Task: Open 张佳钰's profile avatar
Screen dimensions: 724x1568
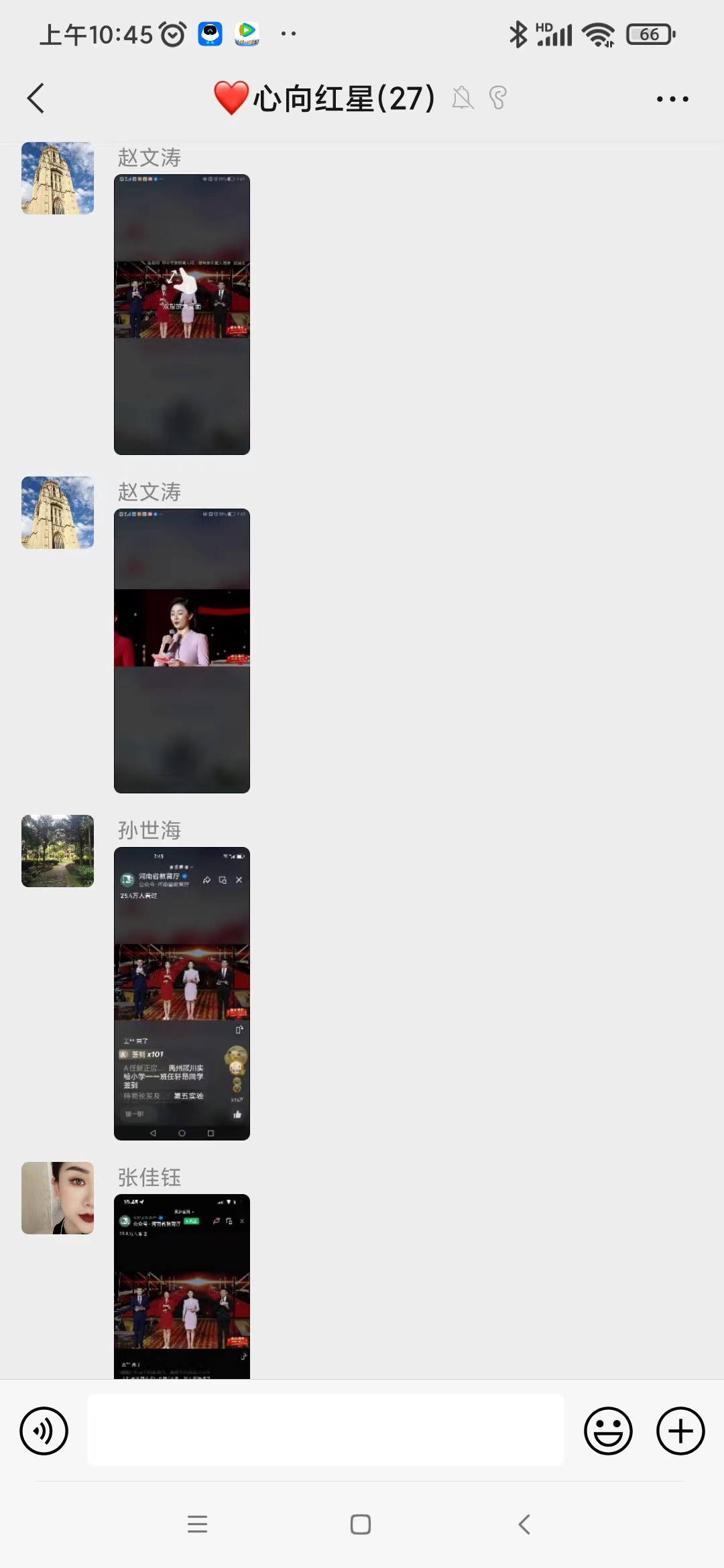Action: (x=58, y=1198)
